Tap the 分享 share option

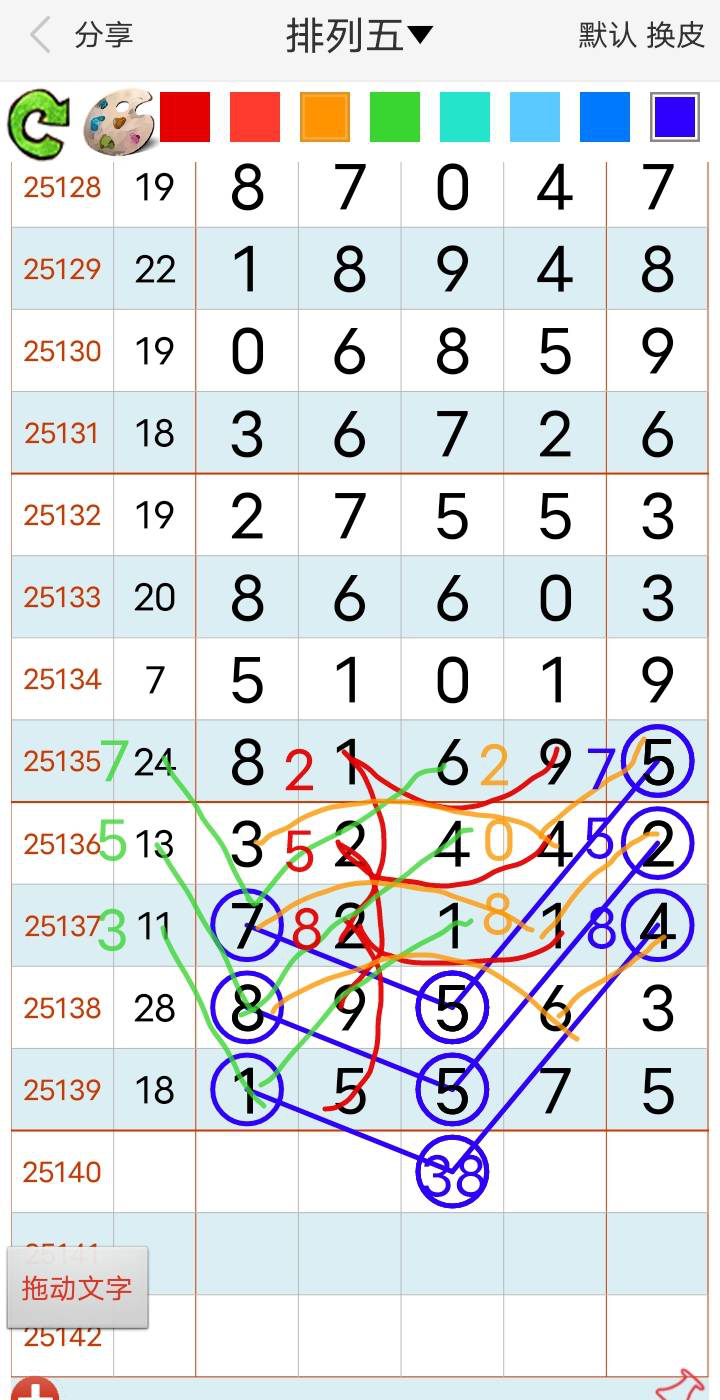98,35
